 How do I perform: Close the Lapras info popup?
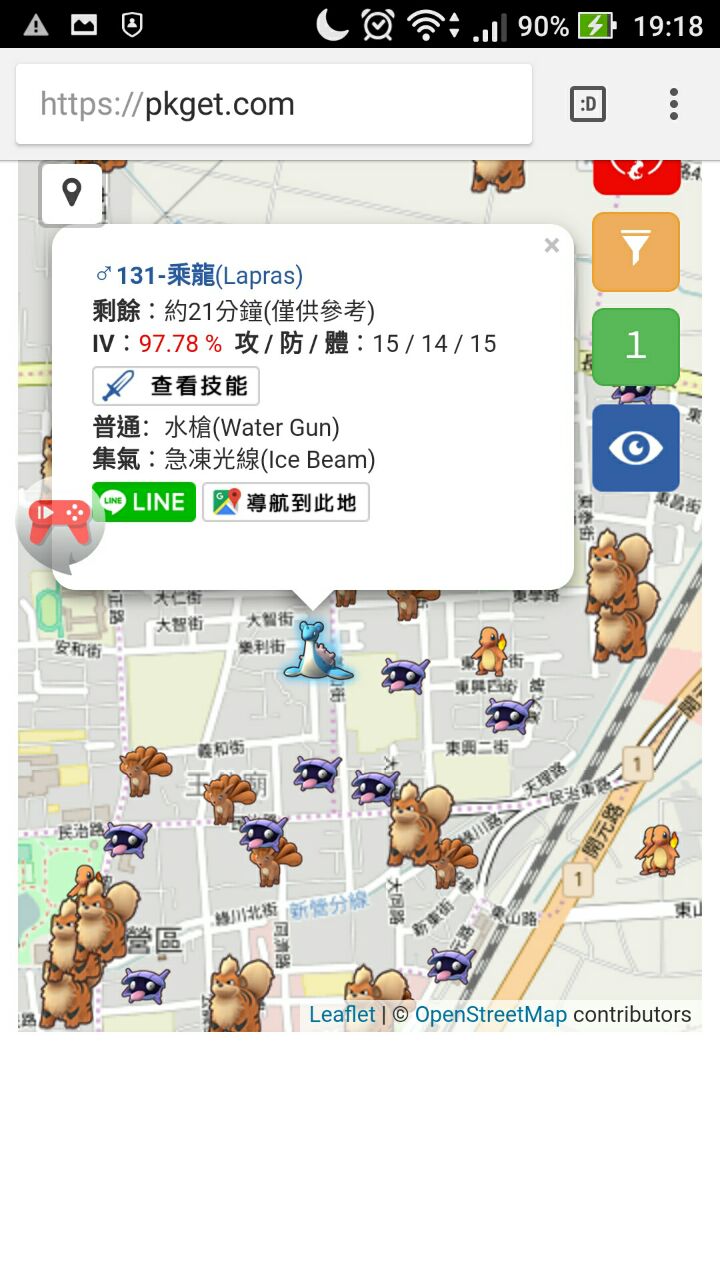[551, 246]
